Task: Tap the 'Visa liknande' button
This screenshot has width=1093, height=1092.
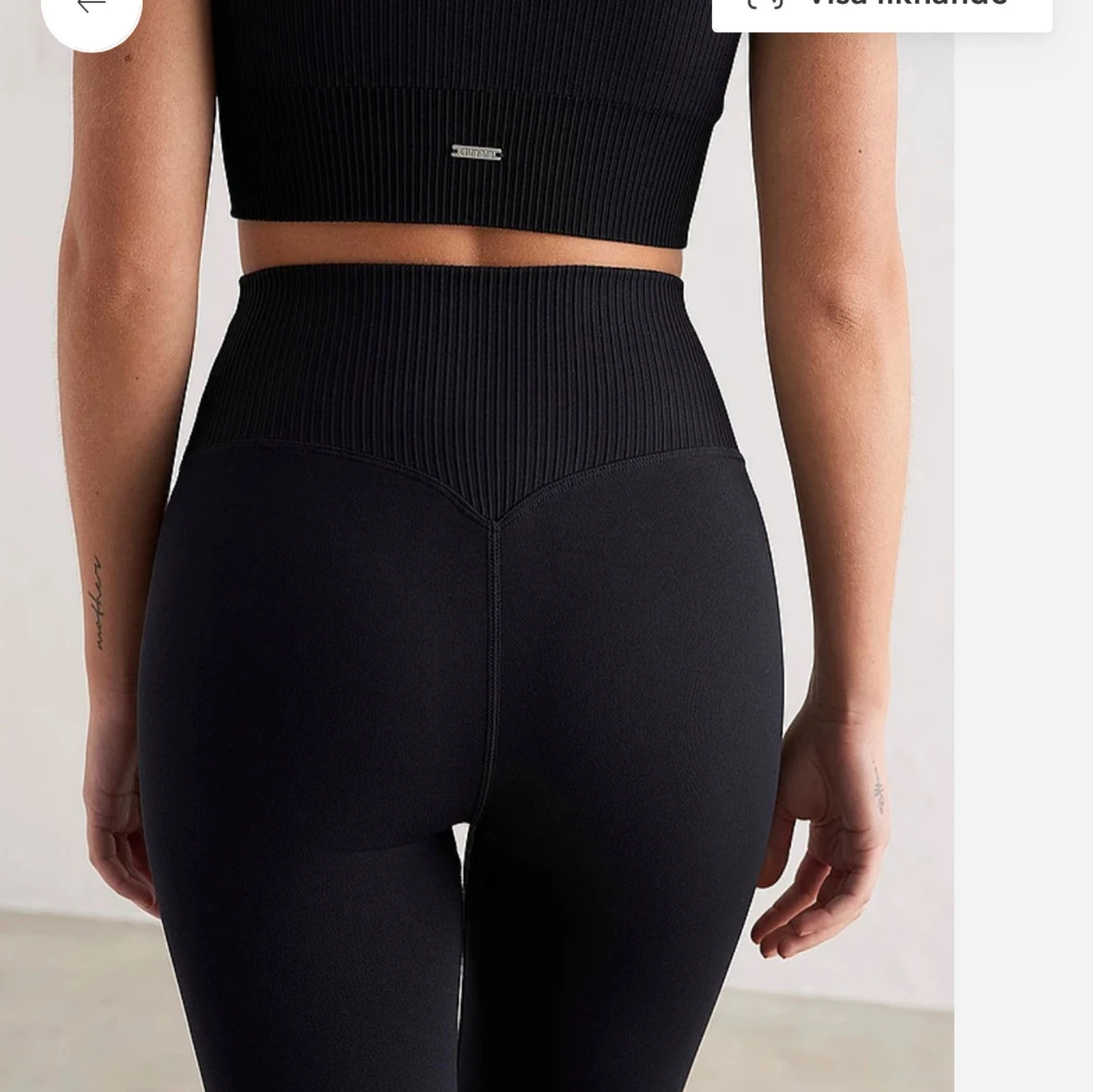Action: click(x=881, y=8)
